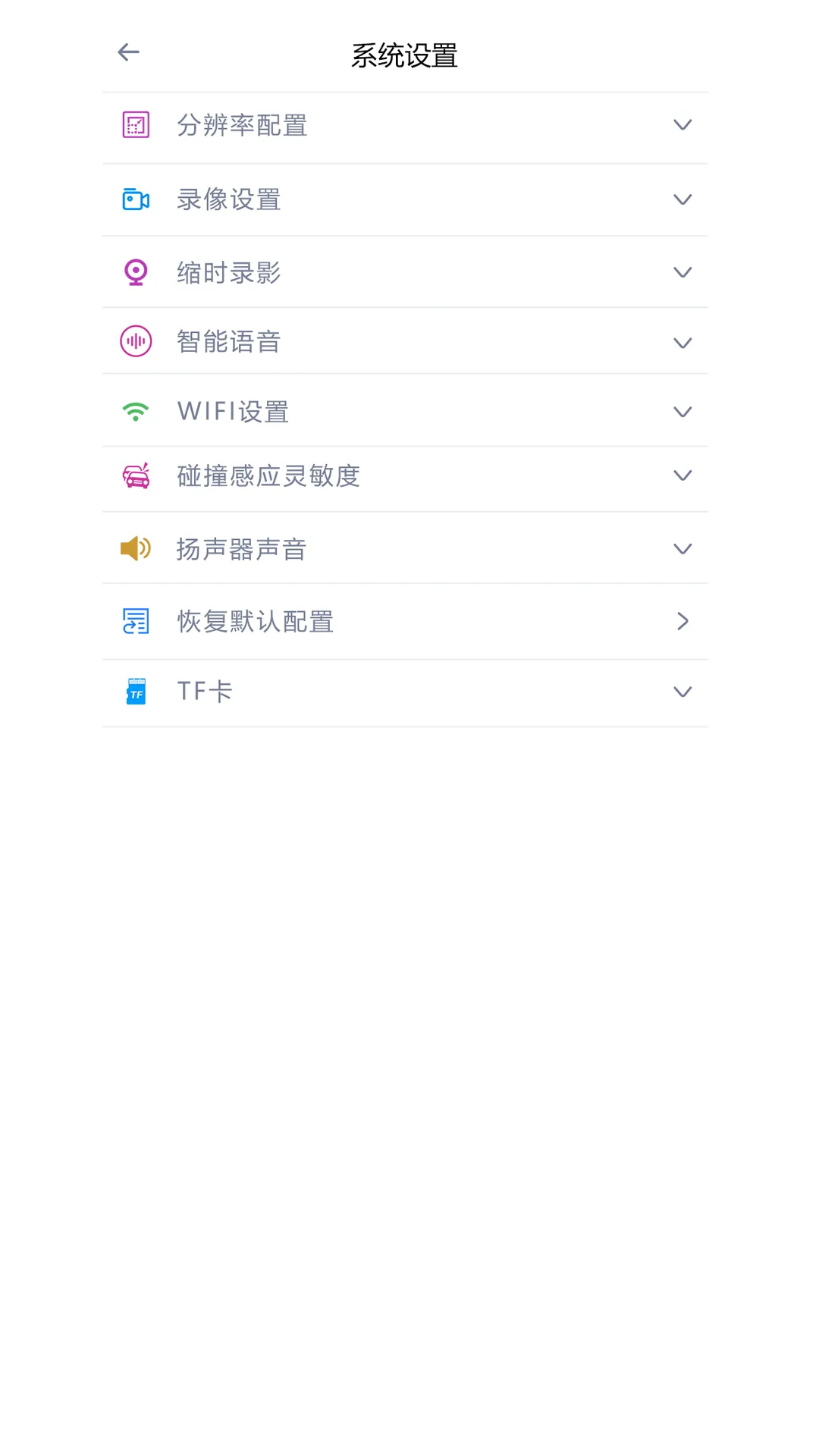Expand the 智能语音 options

[682, 342]
